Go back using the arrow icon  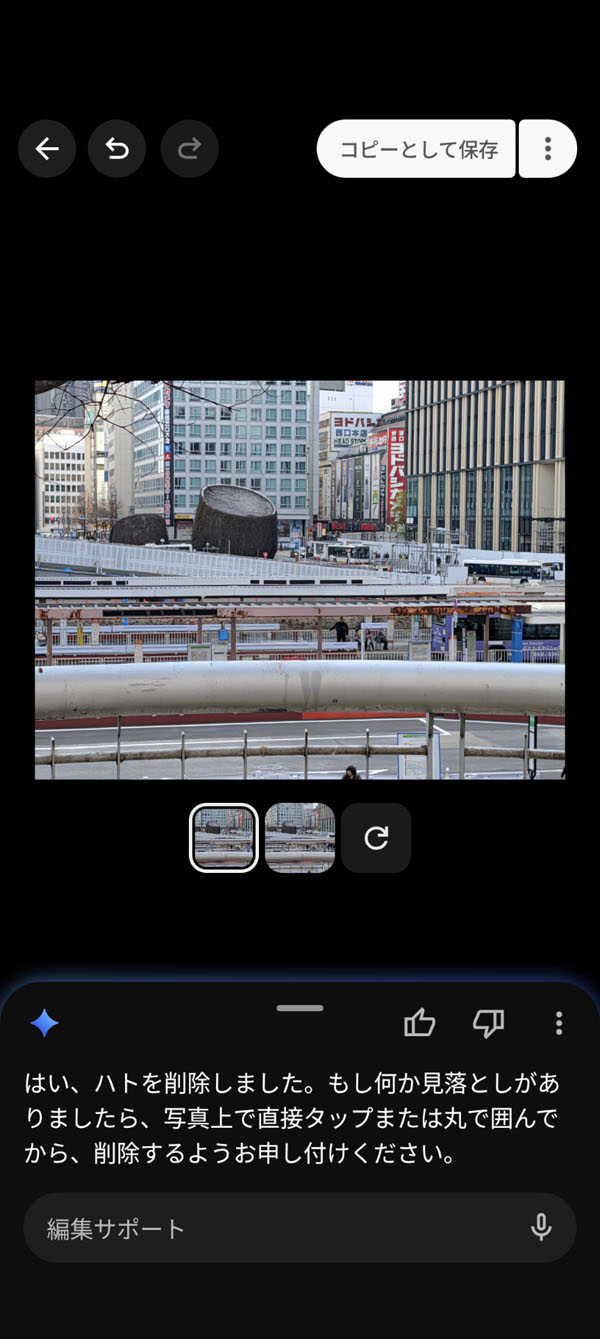point(47,149)
